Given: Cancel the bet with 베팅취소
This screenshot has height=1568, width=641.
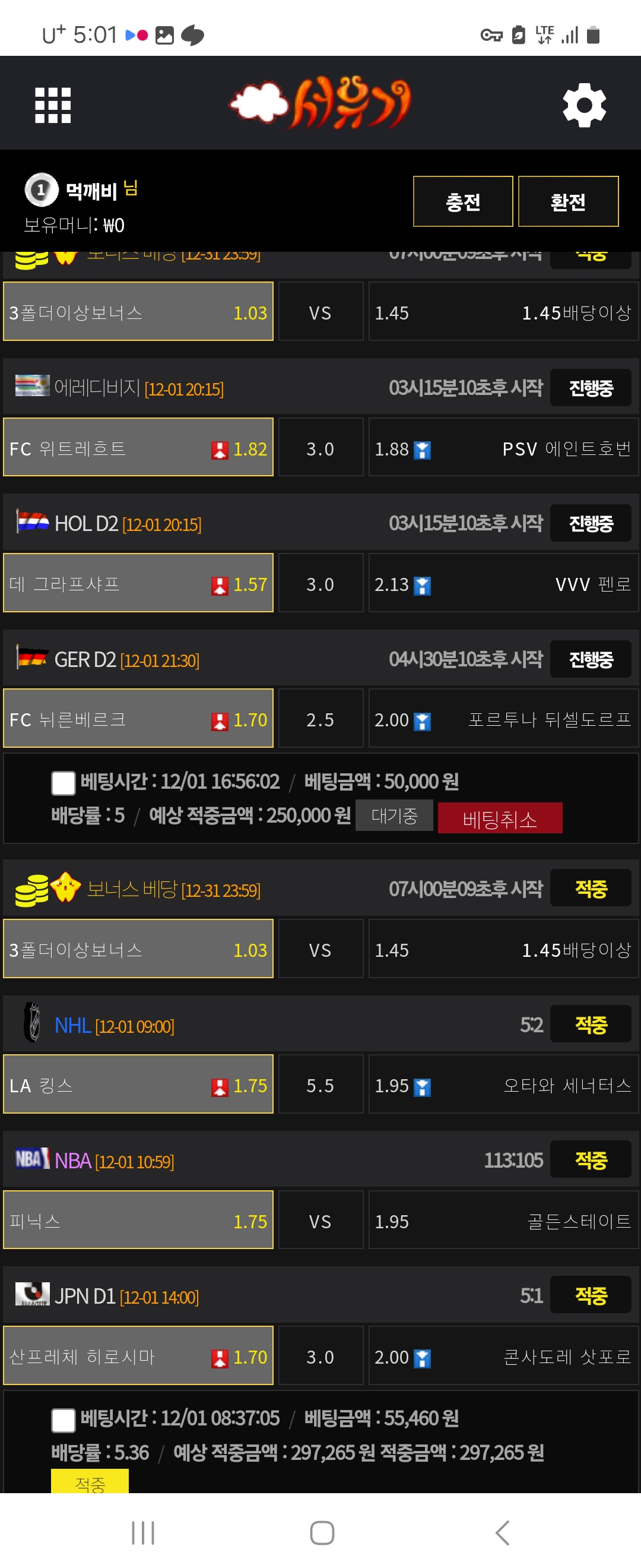Looking at the screenshot, I should click(499, 818).
